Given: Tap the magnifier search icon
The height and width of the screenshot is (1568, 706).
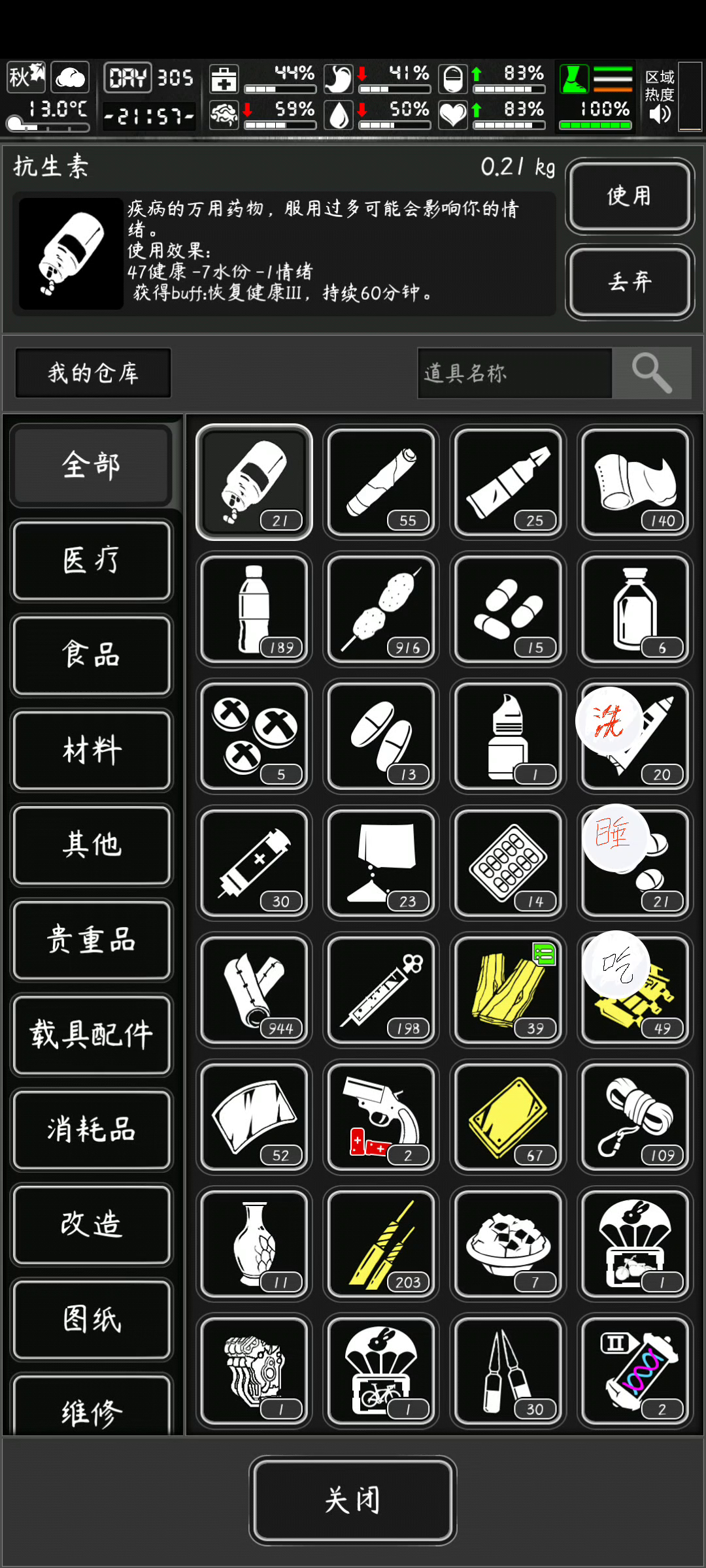Looking at the screenshot, I should pos(651,373).
